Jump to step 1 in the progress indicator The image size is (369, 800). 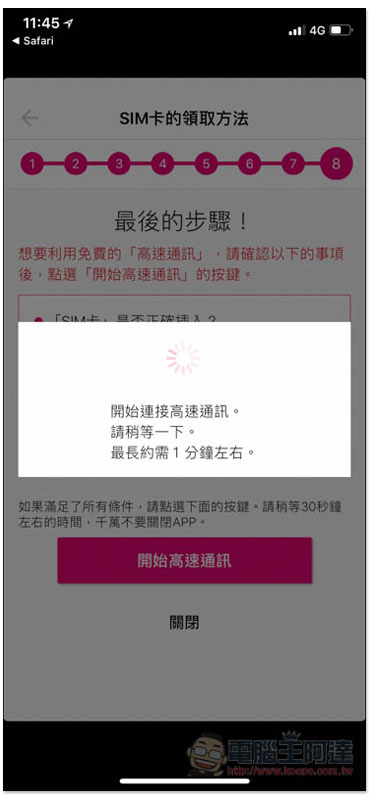(32, 164)
